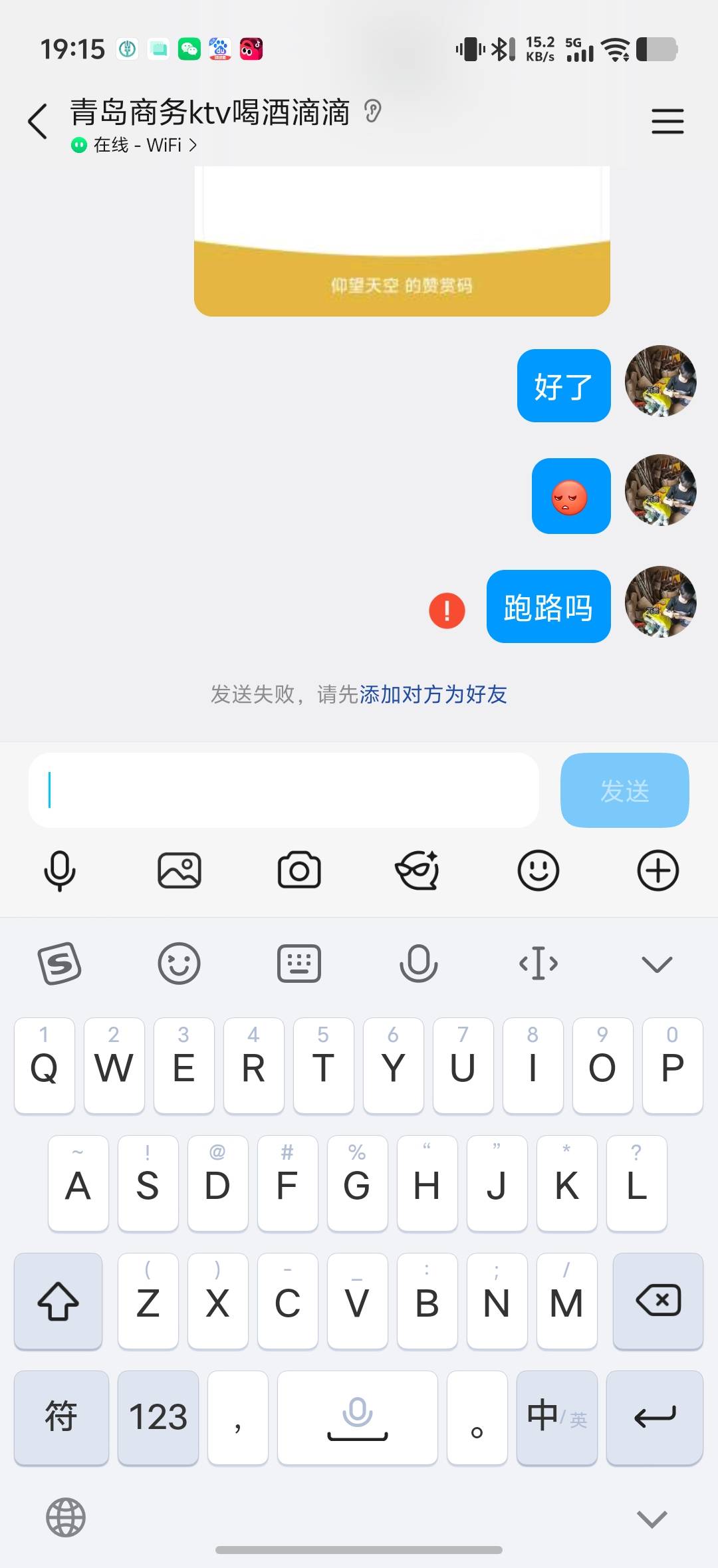Tap the 添加对方为好友 link
The height and width of the screenshot is (1568, 718).
[433, 694]
